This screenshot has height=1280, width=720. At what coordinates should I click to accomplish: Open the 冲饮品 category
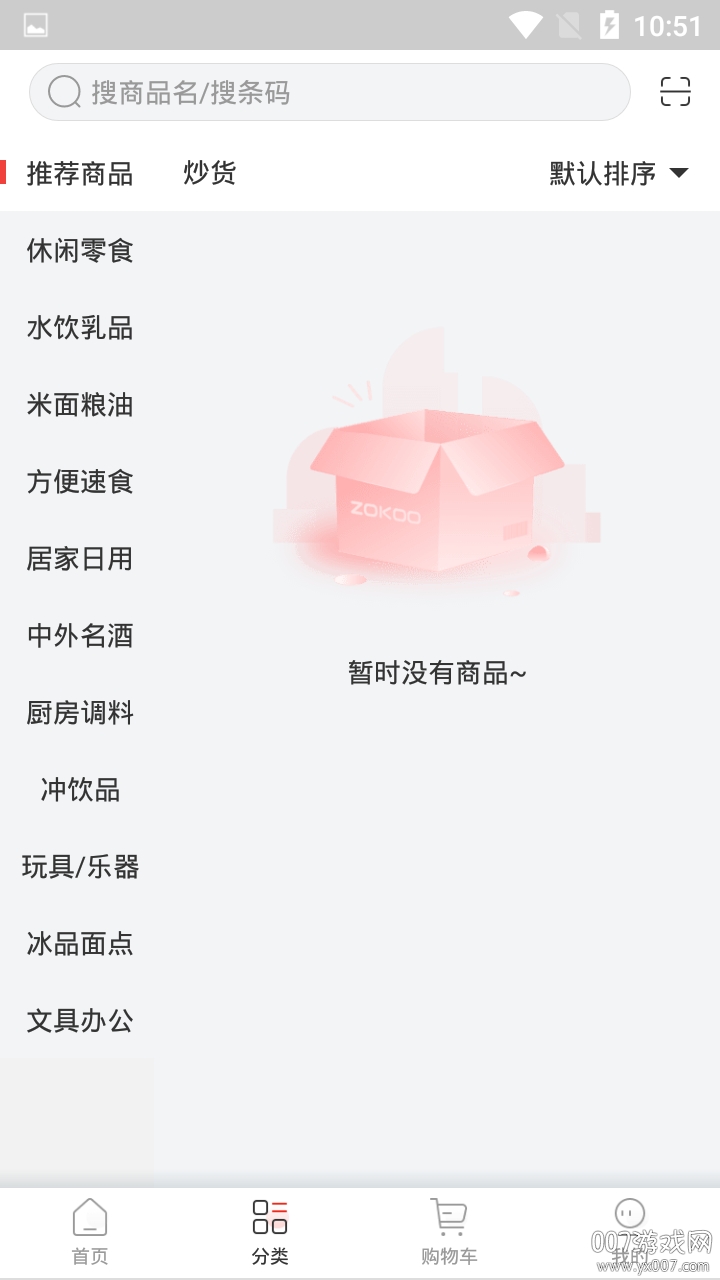tap(79, 790)
